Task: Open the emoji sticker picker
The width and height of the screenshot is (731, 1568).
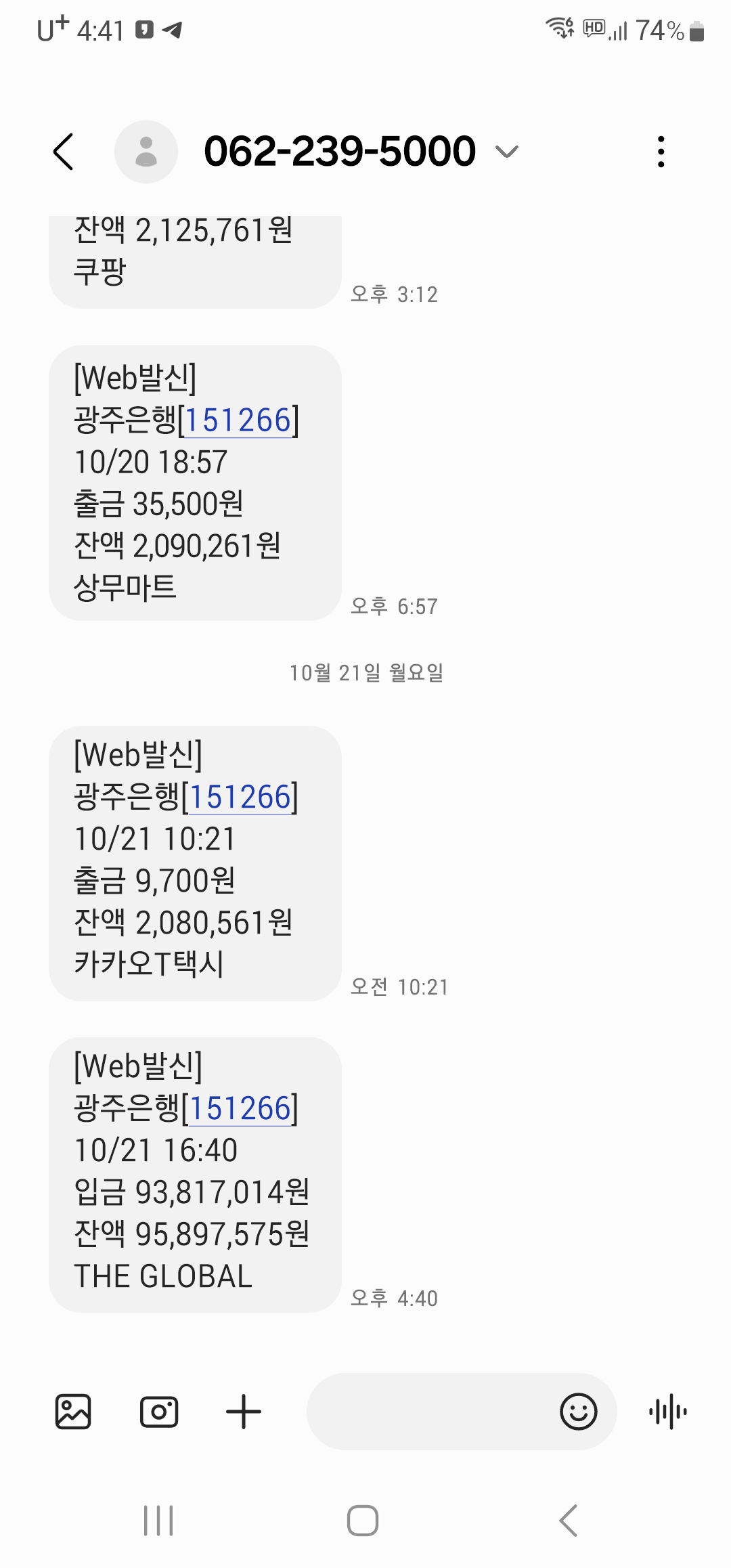Action: 579,1412
